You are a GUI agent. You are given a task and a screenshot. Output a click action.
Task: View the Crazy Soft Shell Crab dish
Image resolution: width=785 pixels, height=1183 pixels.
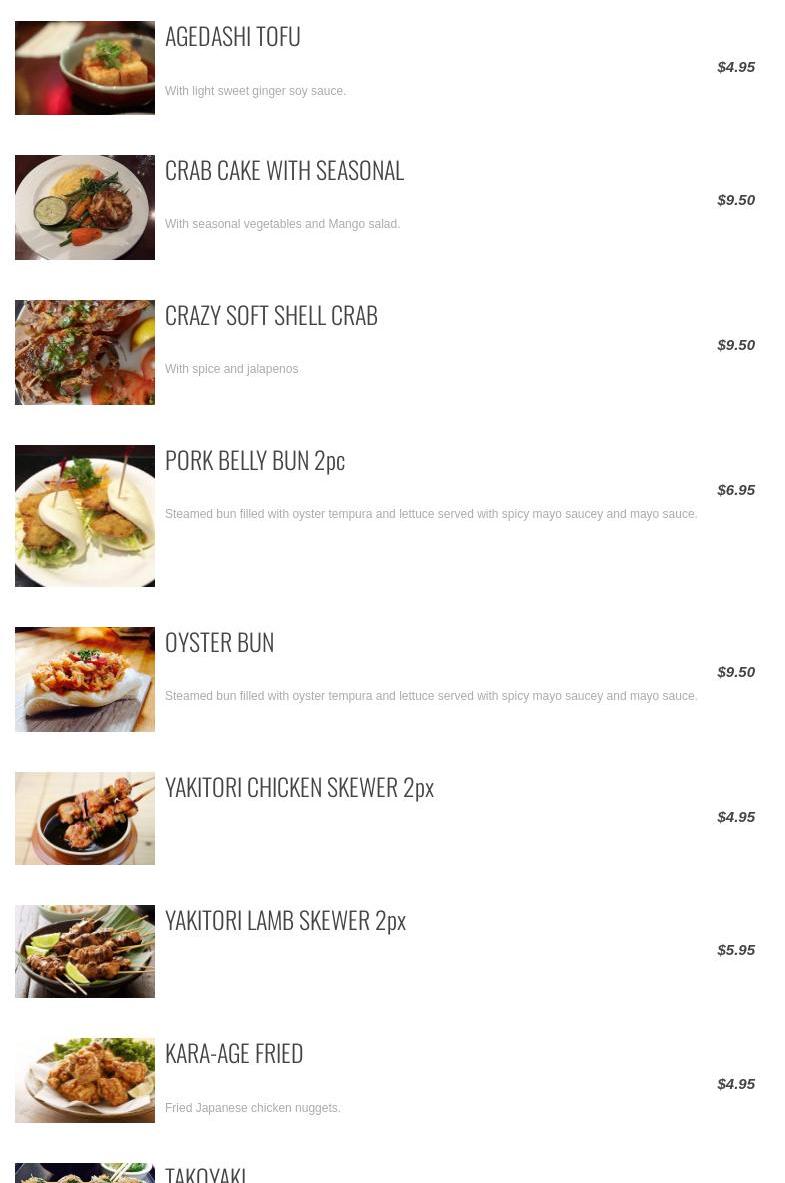pyautogui.click(x=271, y=316)
